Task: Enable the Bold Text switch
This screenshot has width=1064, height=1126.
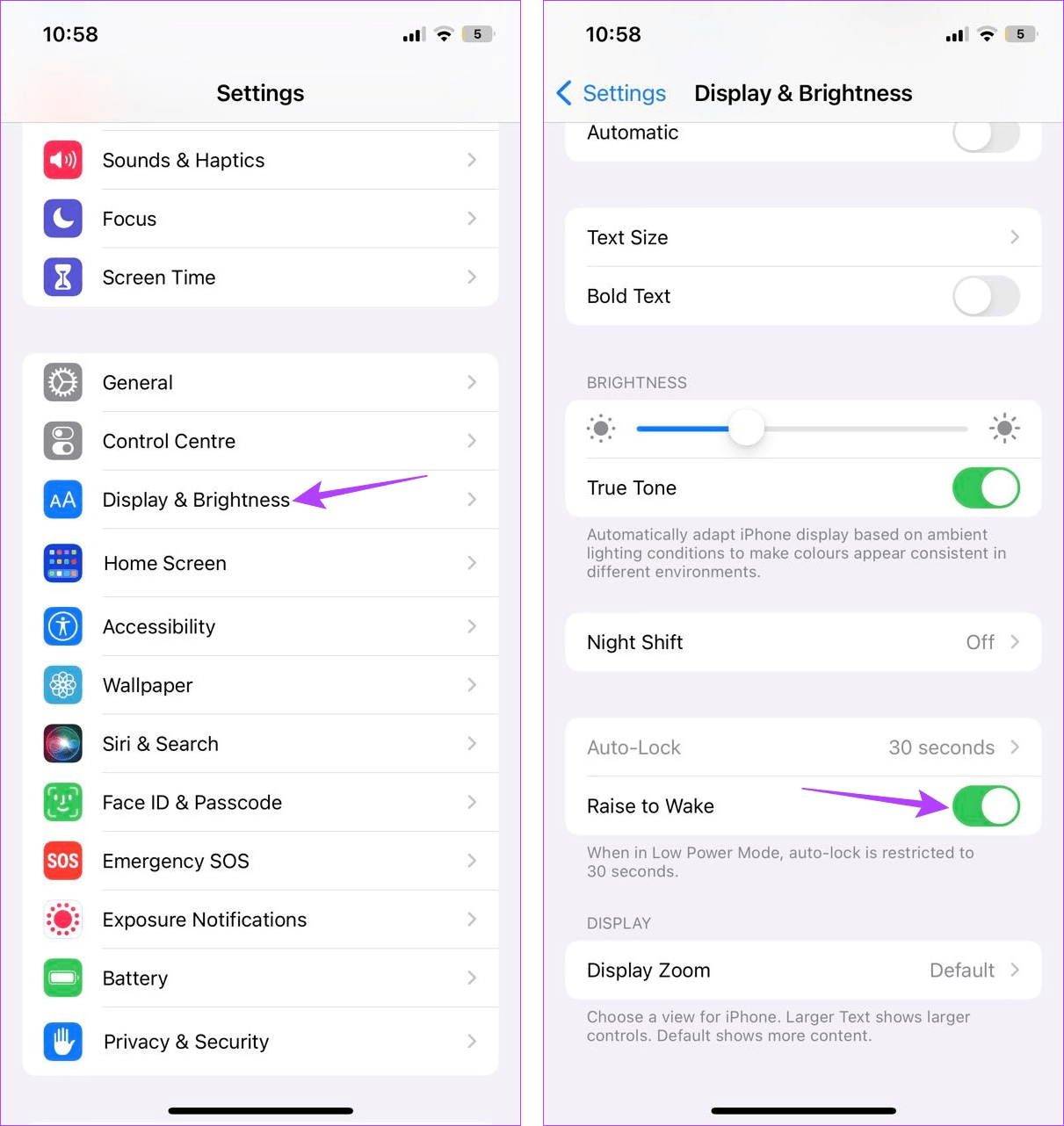Action: 986,296
